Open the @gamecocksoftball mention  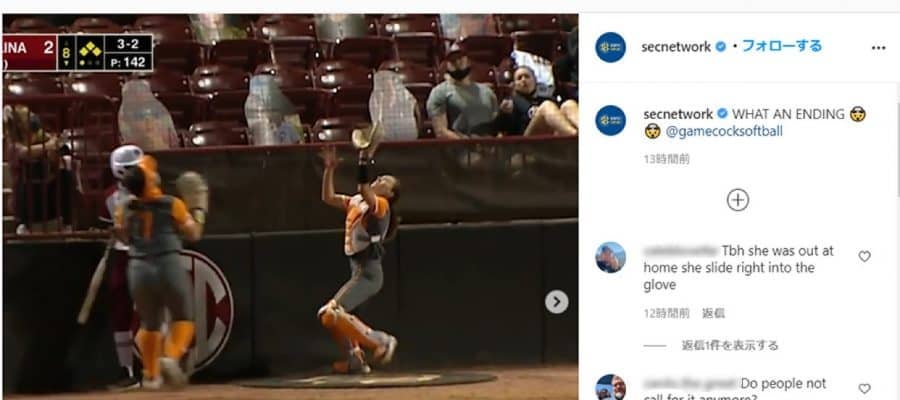point(716,132)
